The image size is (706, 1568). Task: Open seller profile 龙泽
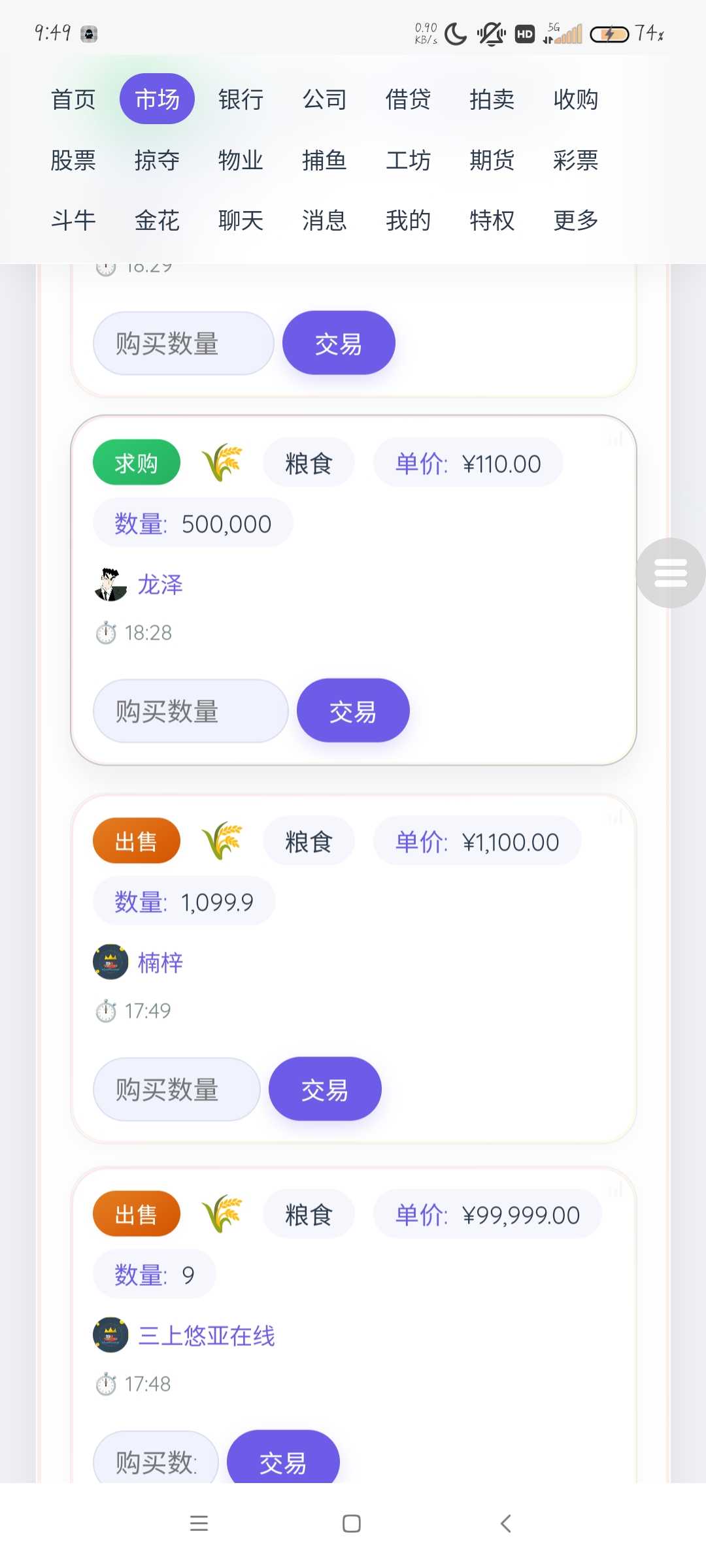pos(160,585)
